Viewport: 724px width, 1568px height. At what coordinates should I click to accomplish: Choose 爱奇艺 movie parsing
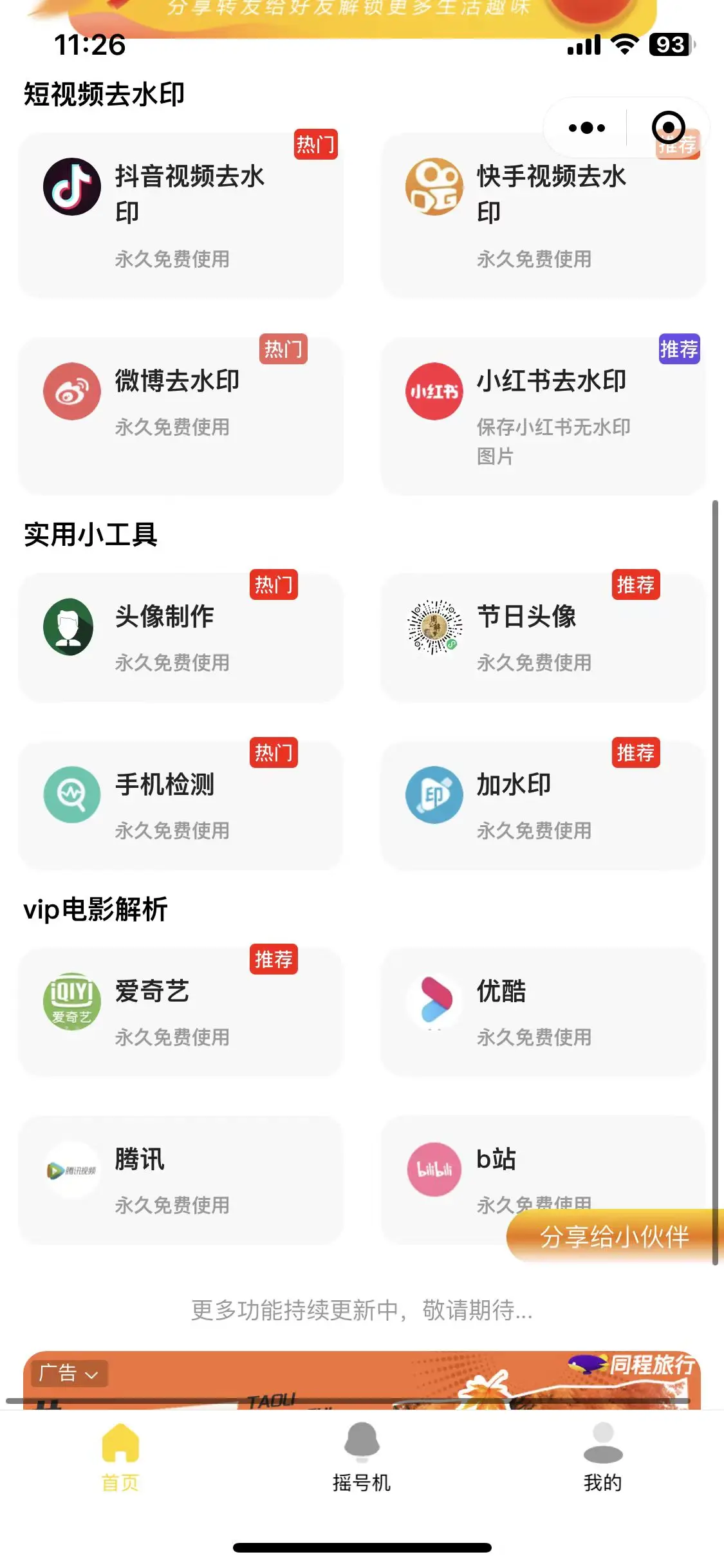[x=181, y=1011]
